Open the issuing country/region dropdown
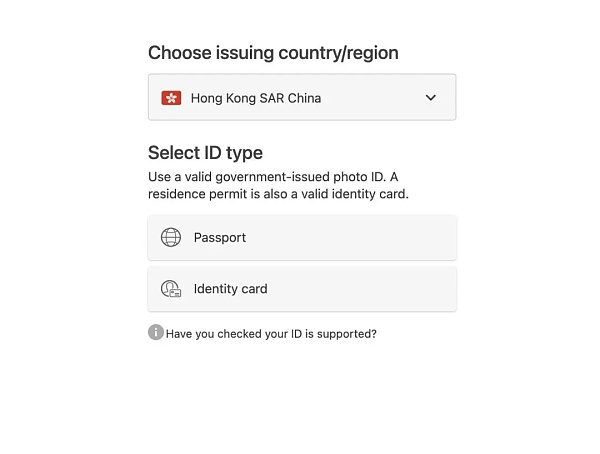600x454 pixels. [301, 98]
